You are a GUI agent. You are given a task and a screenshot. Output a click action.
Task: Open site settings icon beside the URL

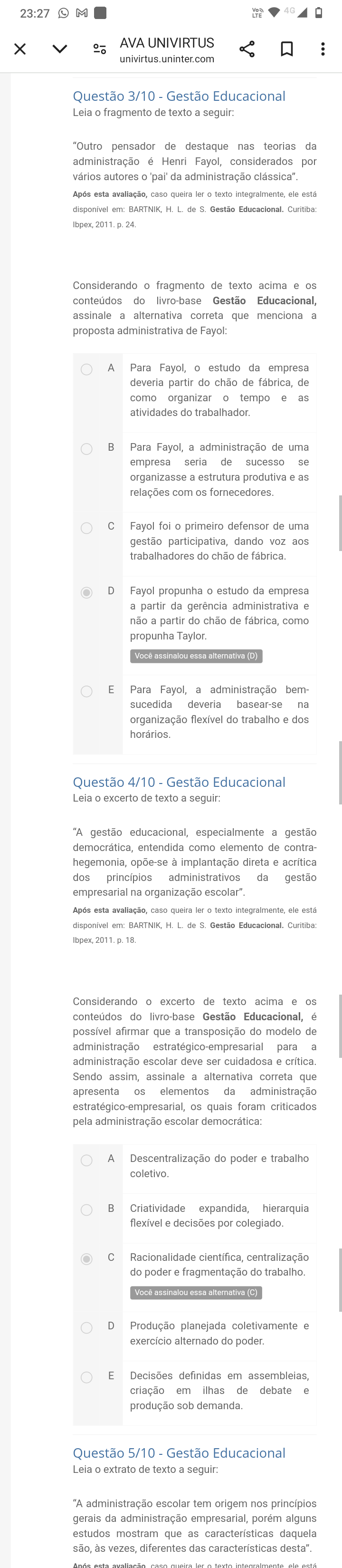(x=100, y=49)
